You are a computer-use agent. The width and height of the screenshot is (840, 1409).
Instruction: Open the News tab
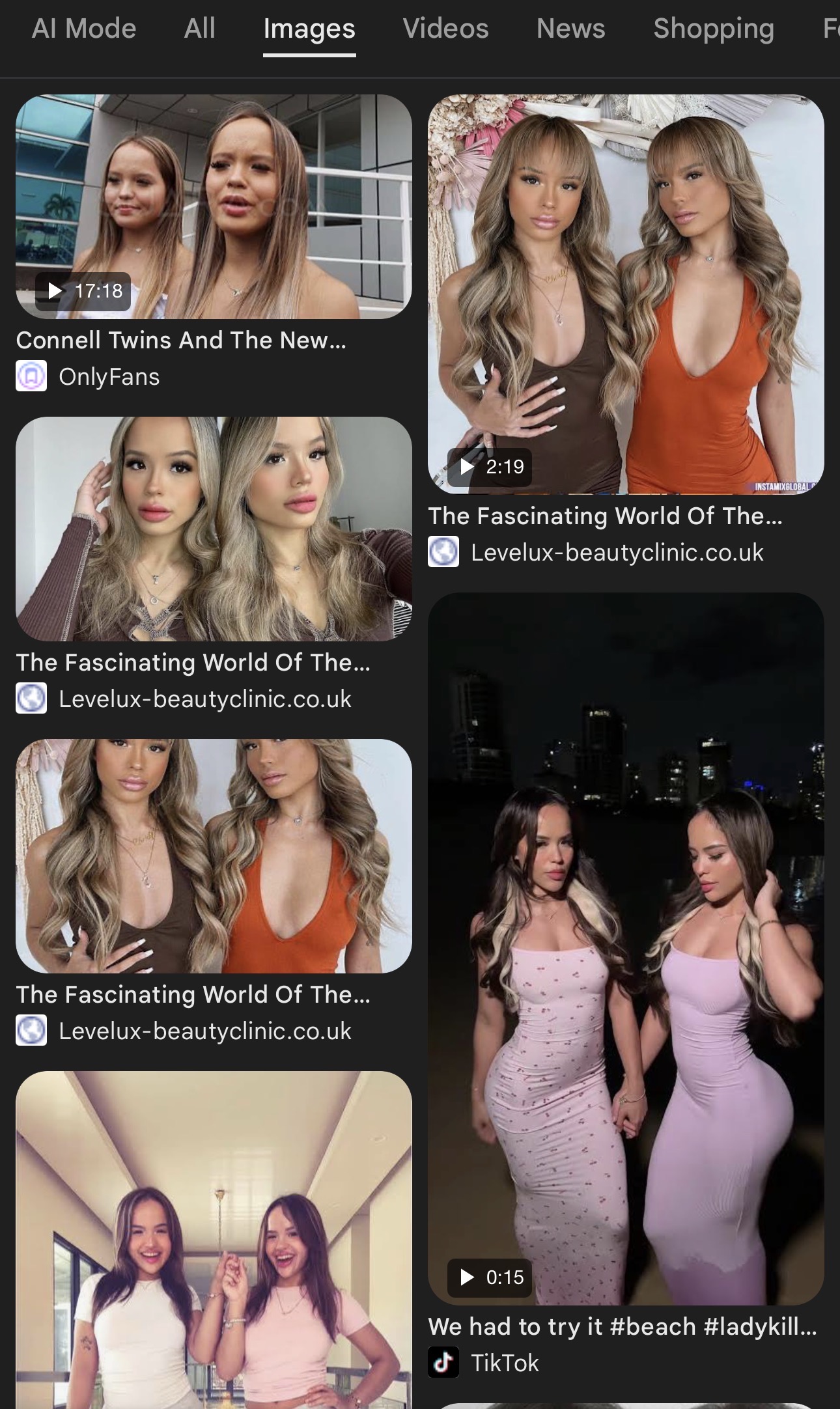click(570, 29)
